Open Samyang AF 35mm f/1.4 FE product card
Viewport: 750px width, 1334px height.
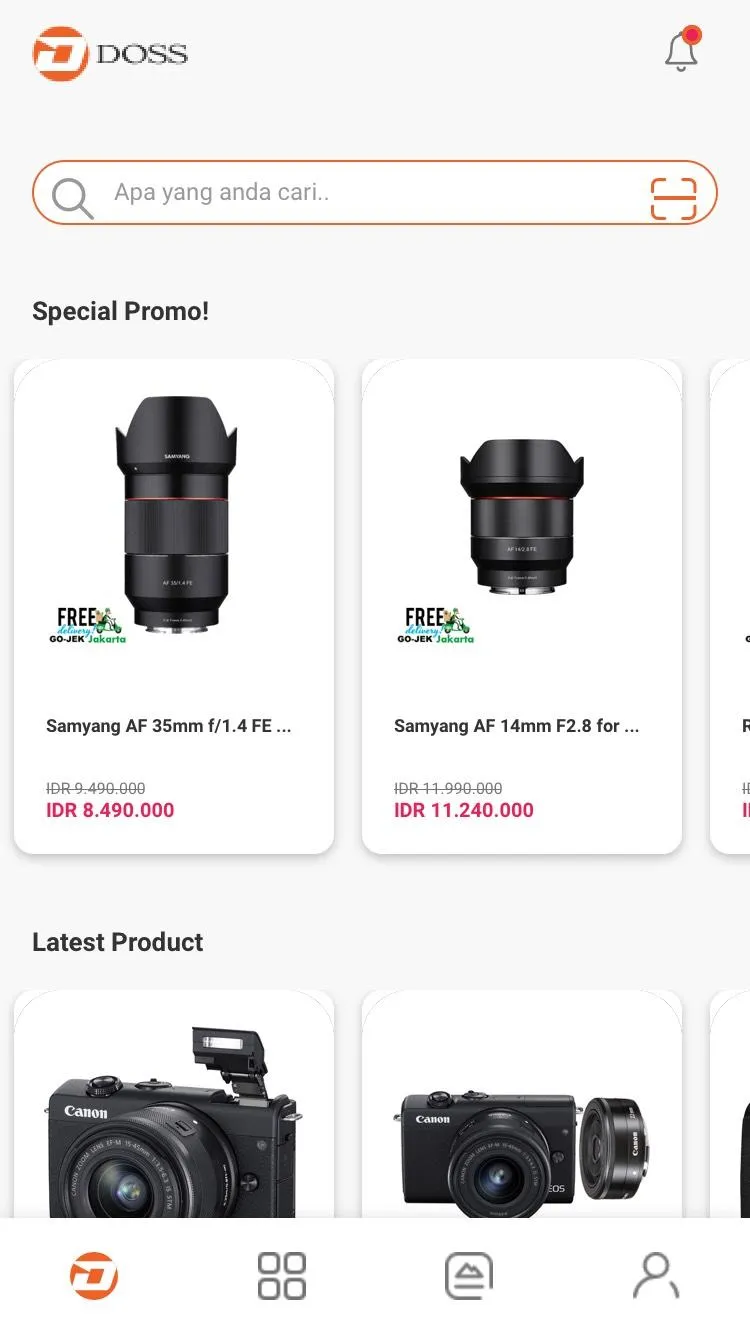(174, 607)
